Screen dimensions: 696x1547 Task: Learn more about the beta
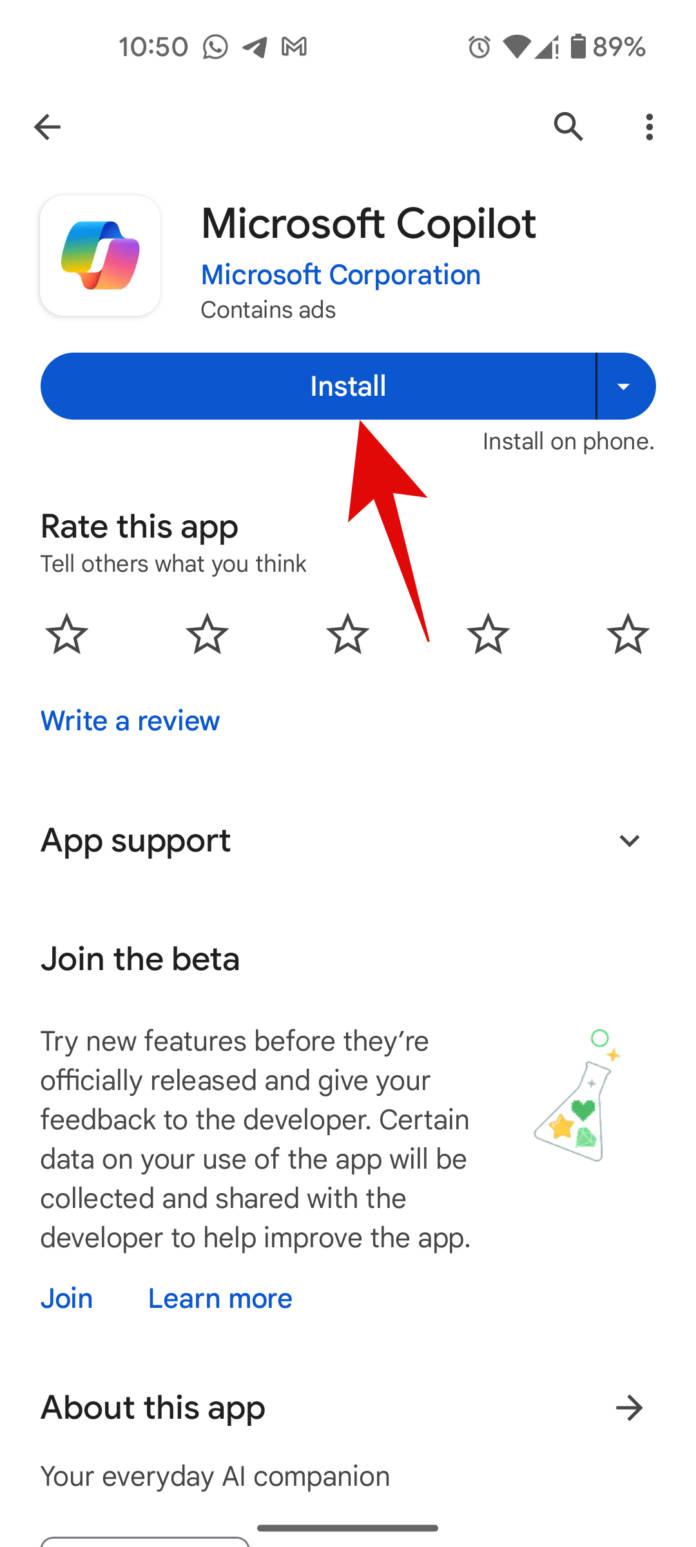coord(220,1298)
